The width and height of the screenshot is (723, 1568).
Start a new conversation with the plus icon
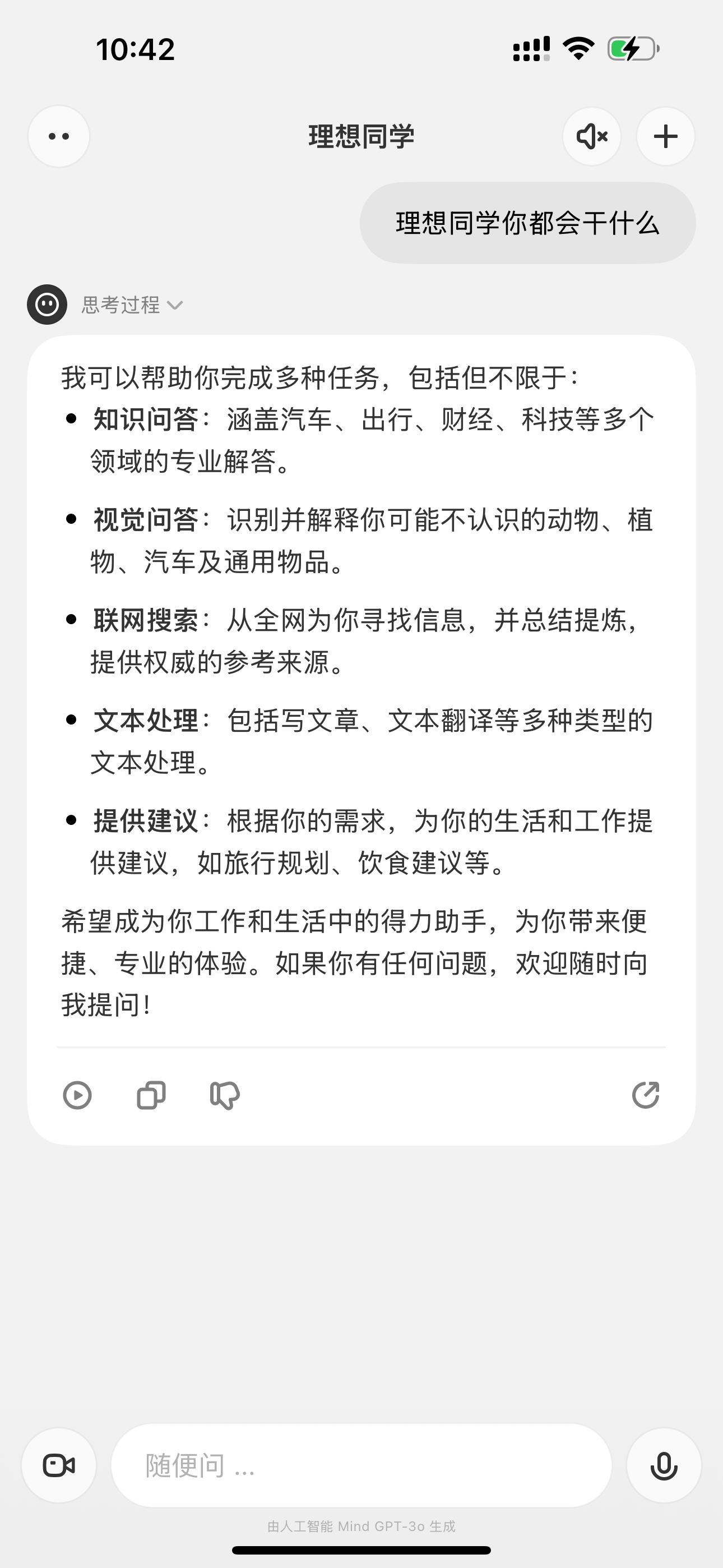point(665,136)
